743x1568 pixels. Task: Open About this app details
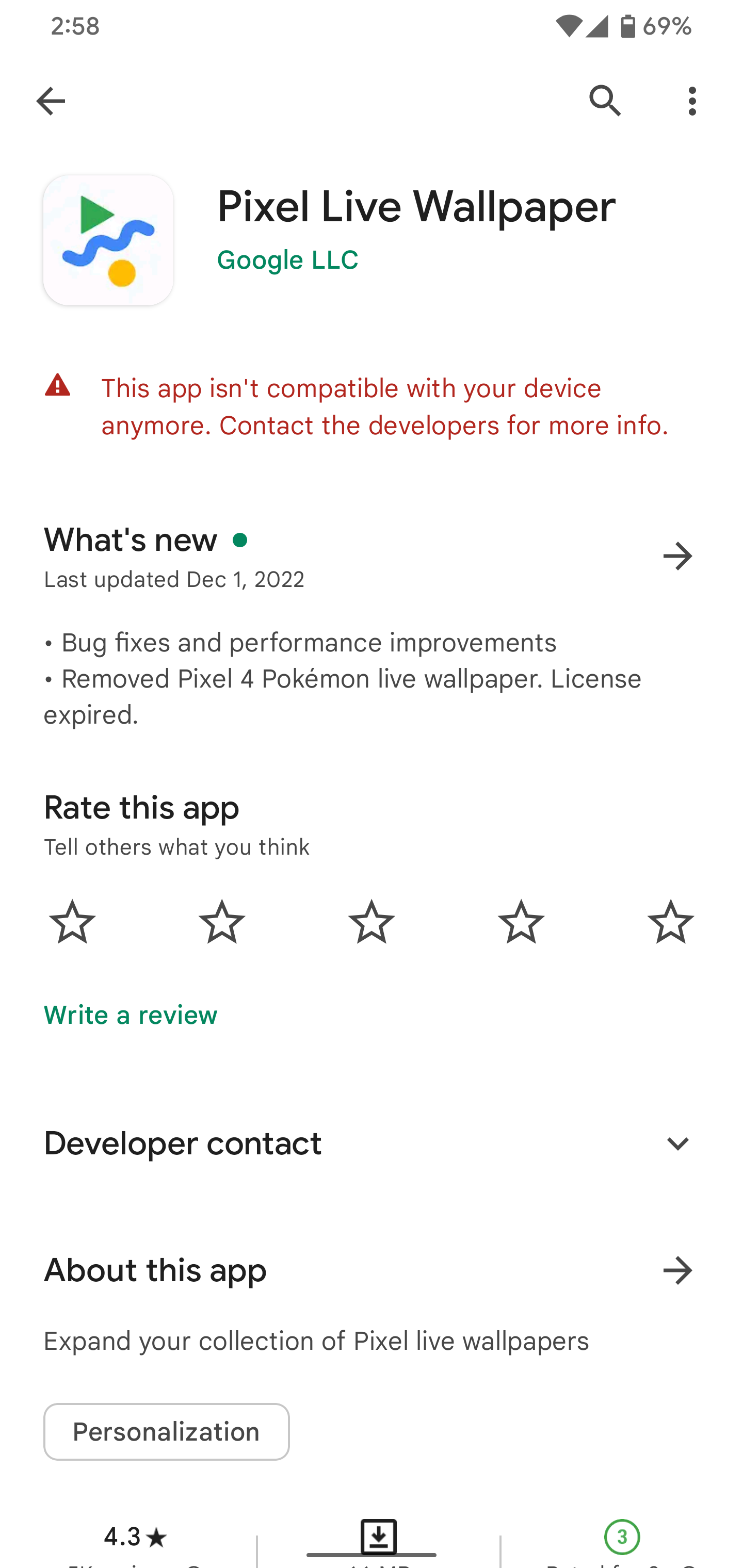(677, 1270)
